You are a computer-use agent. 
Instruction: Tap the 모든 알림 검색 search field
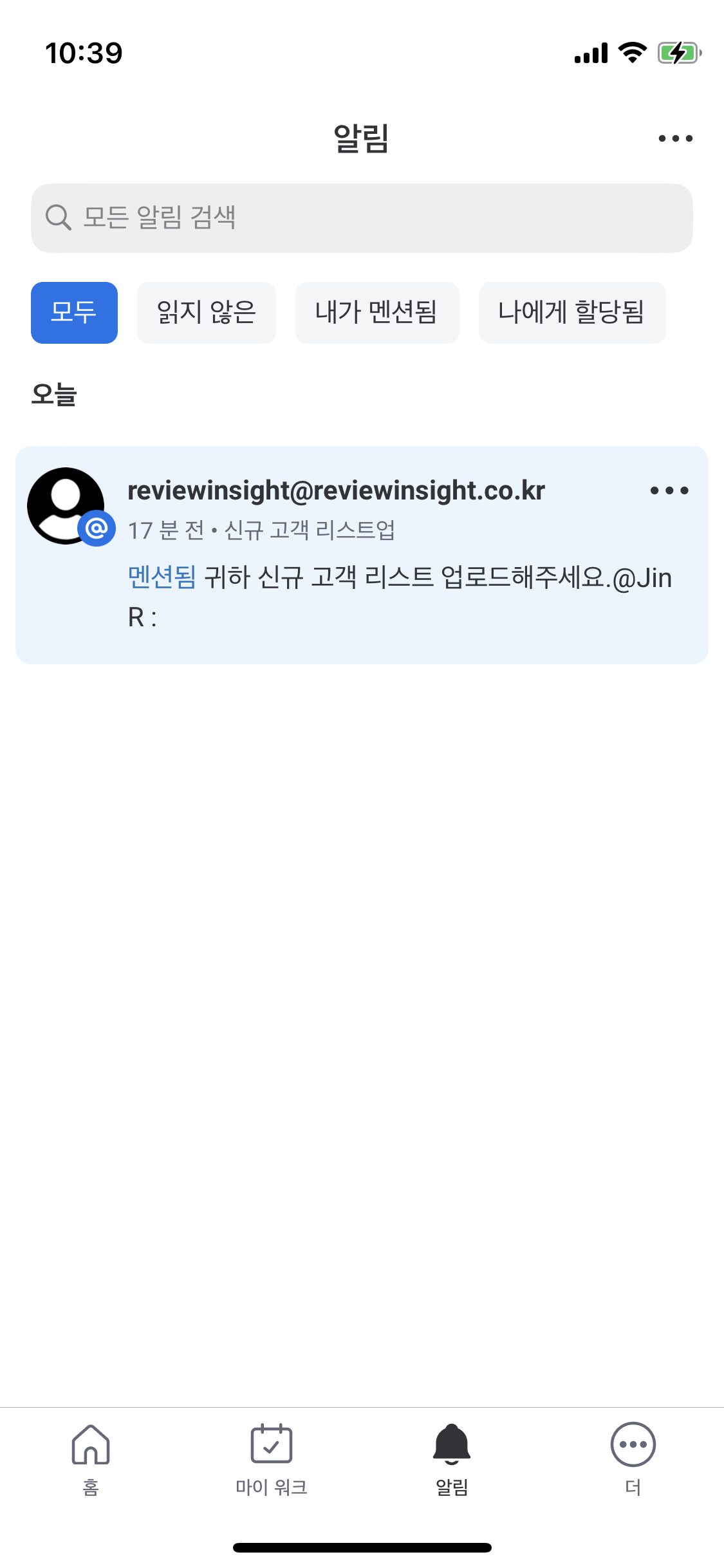pos(362,218)
